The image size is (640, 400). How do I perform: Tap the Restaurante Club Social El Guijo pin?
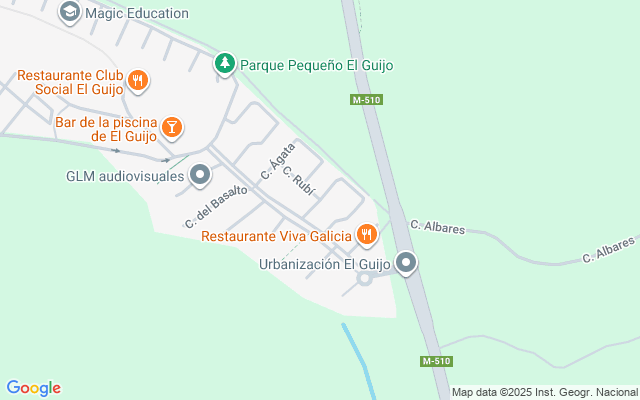coord(139,81)
